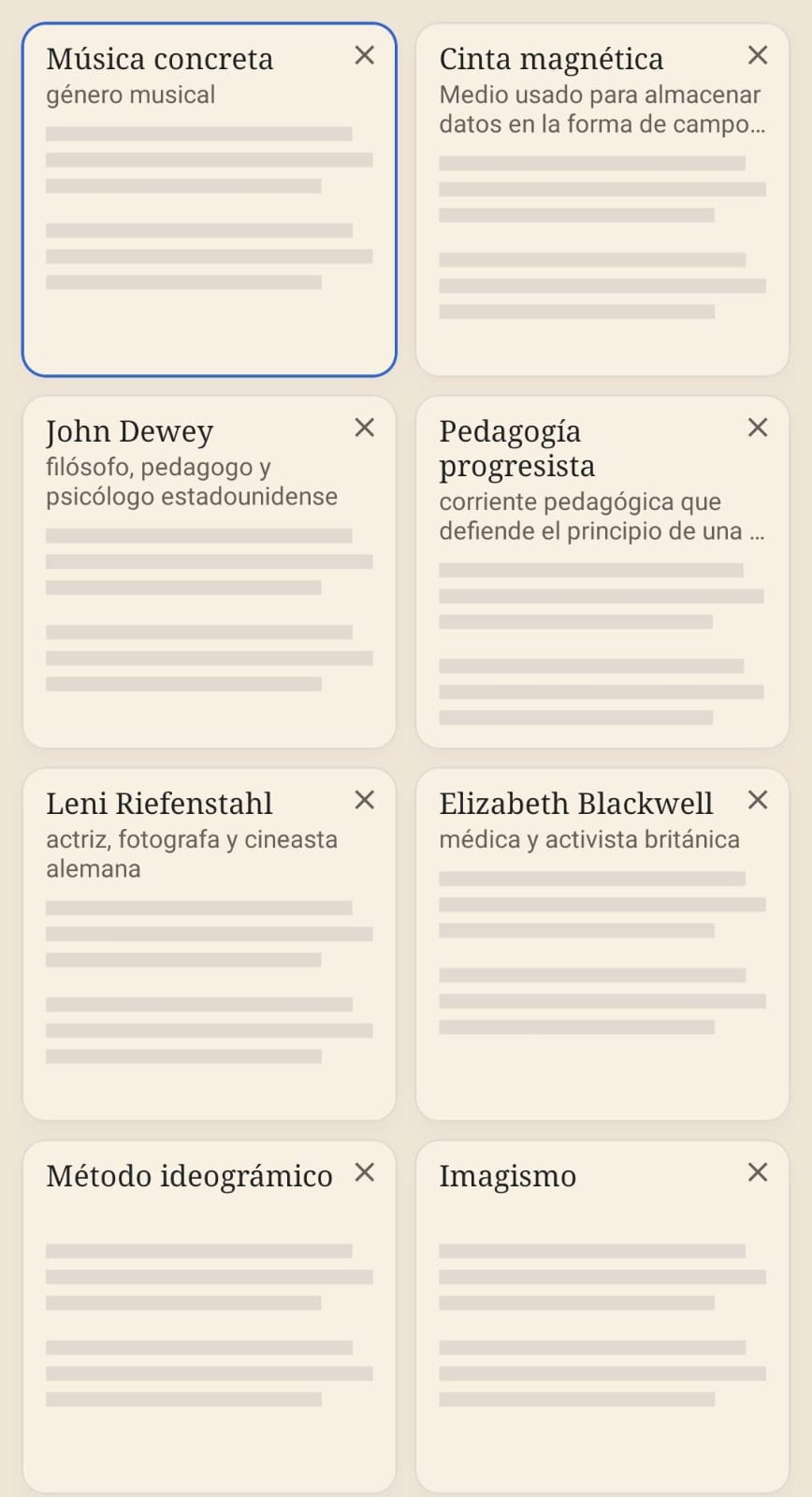Open the John Dewey tab card

click(209, 572)
